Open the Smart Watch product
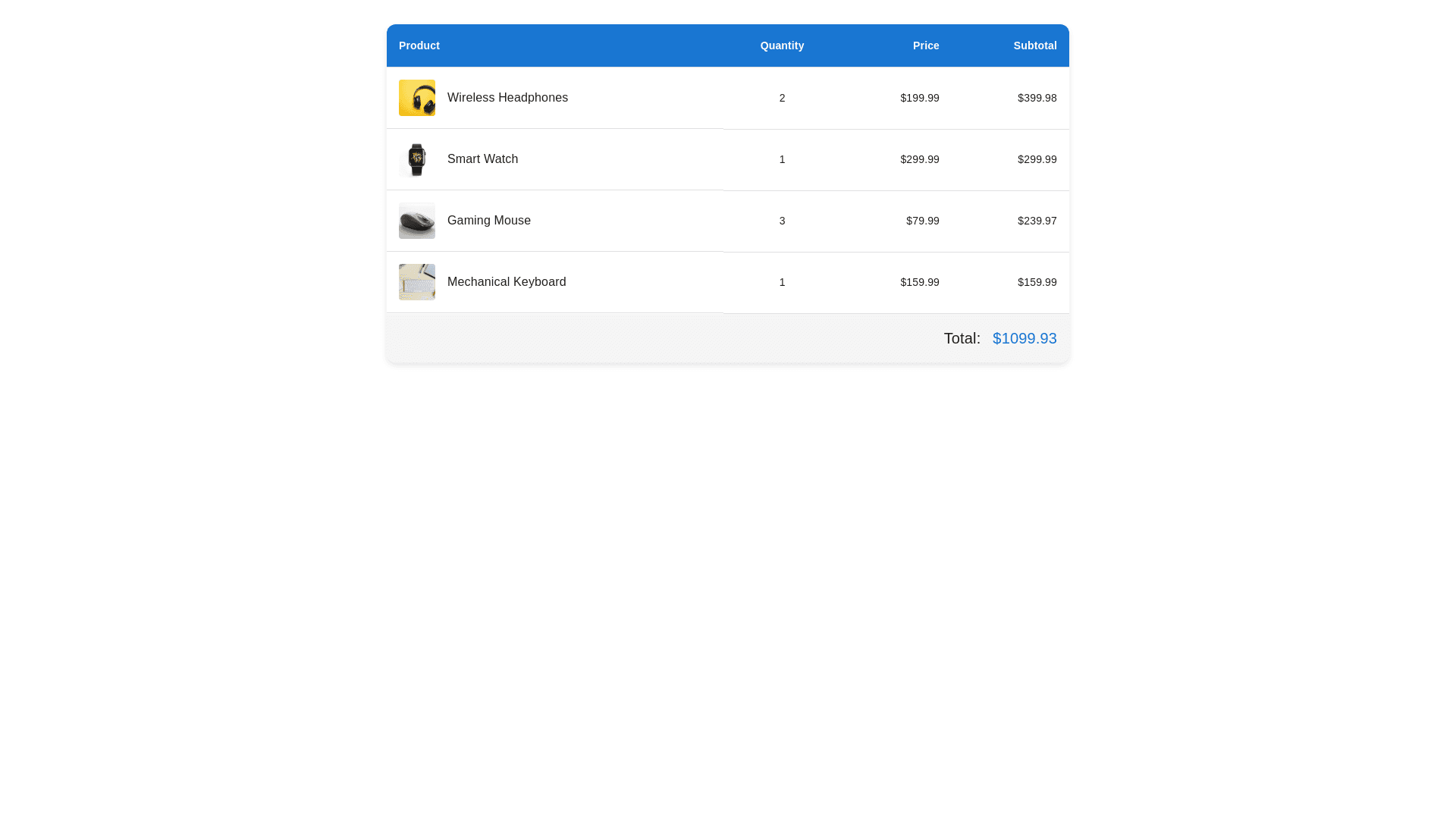Viewport: 1456px width, 819px height. [482, 159]
